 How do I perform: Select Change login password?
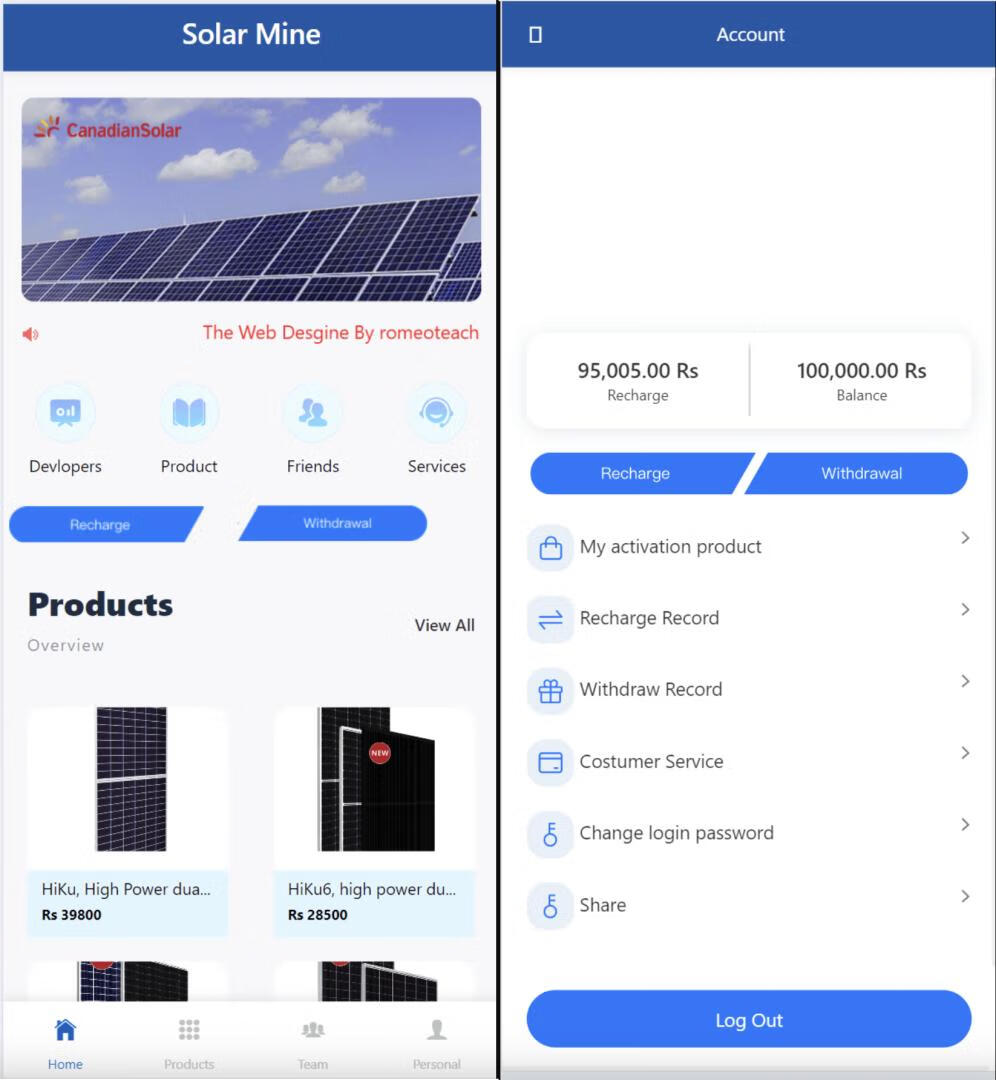point(749,834)
